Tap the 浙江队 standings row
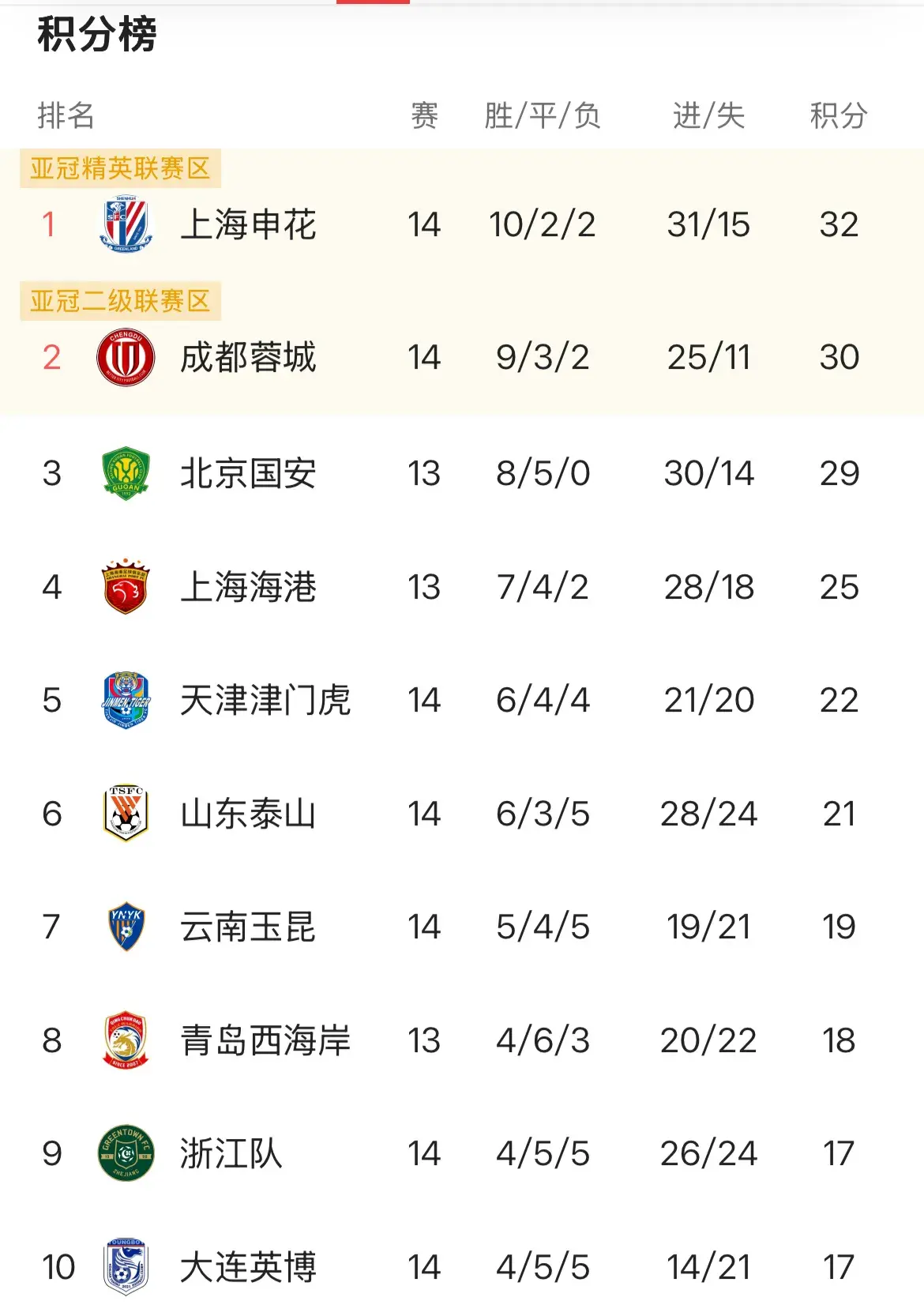Viewport: 924px width, 1316px height. pyautogui.click(x=231, y=1154)
